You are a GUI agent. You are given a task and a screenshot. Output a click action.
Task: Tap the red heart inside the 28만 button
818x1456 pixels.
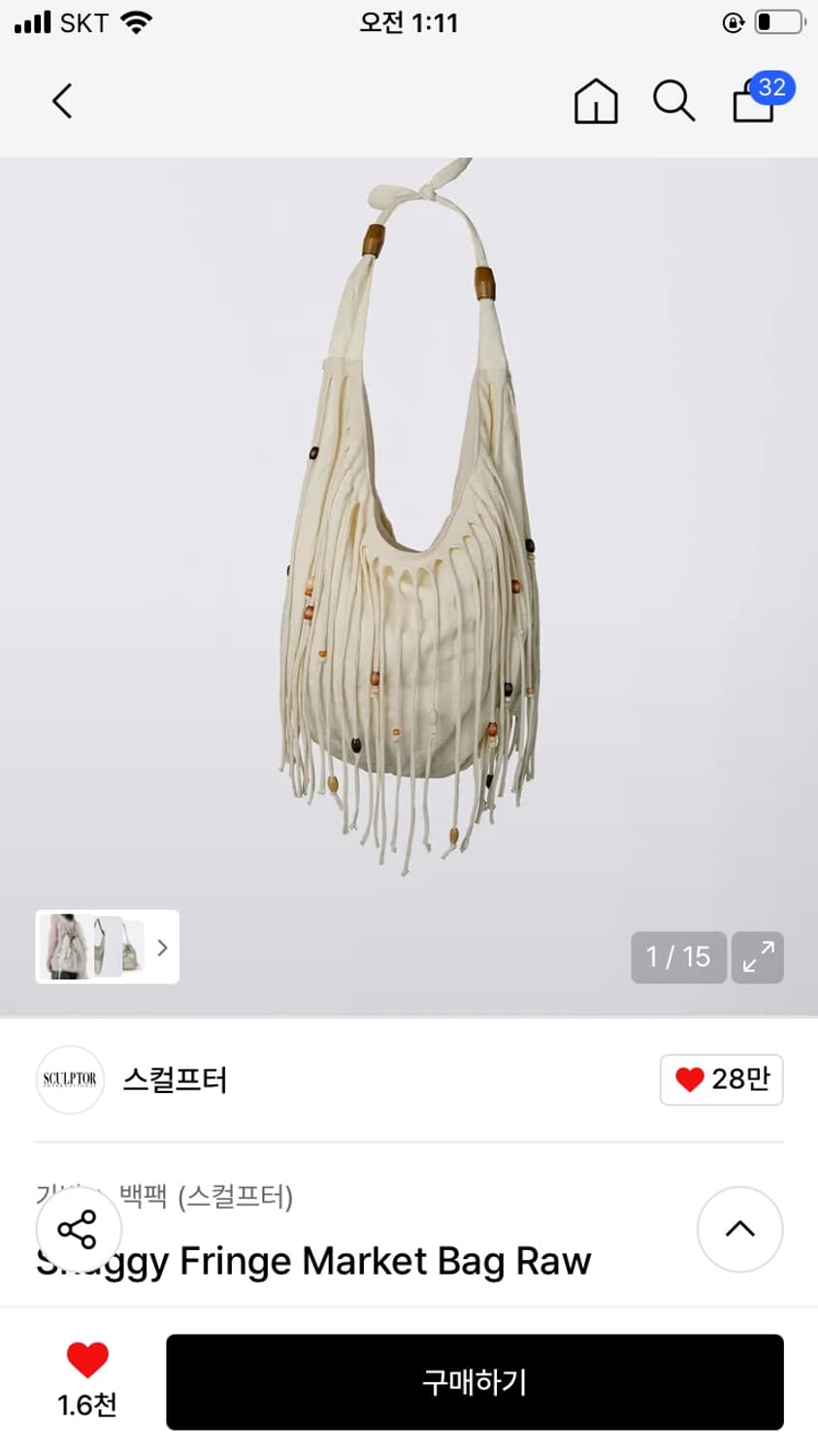click(x=689, y=1079)
